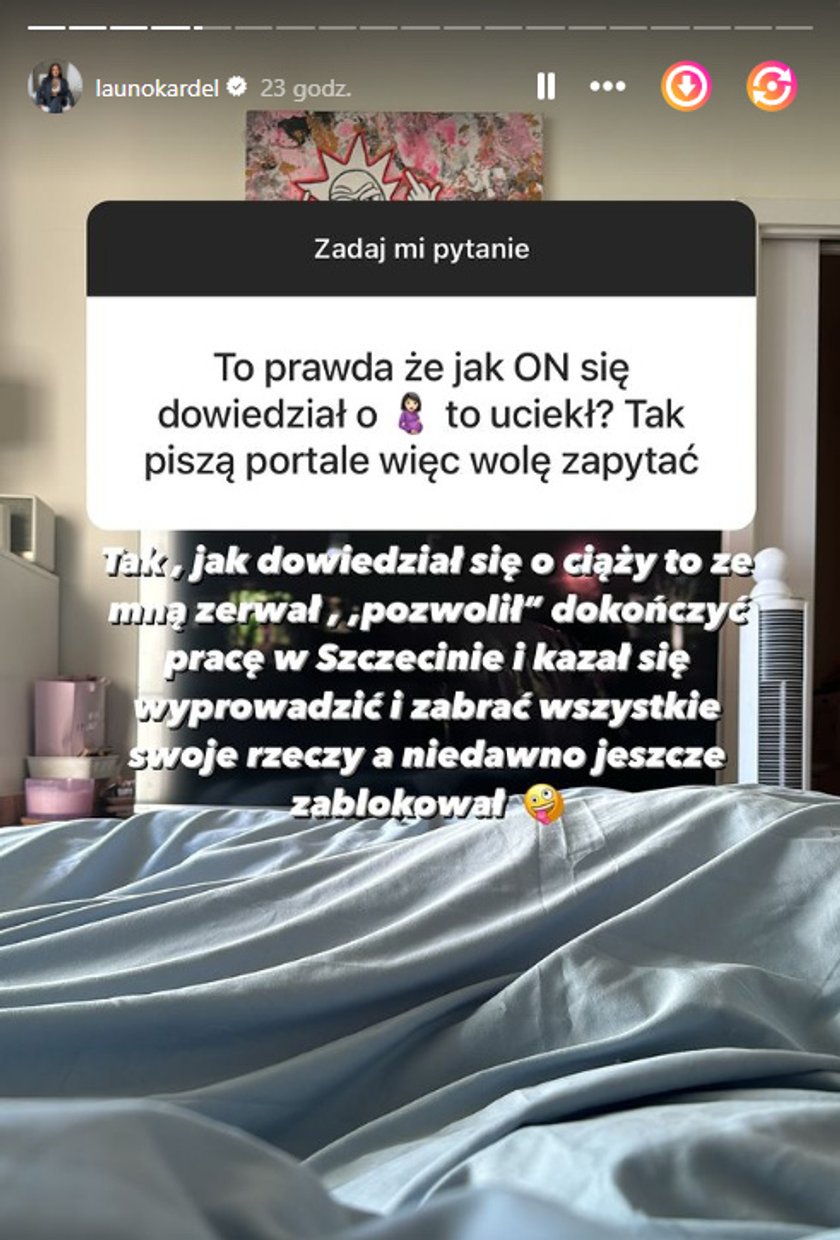Image resolution: width=840 pixels, height=1240 pixels.
Task: Tap the orange download story button
Action: [x=686, y=87]
